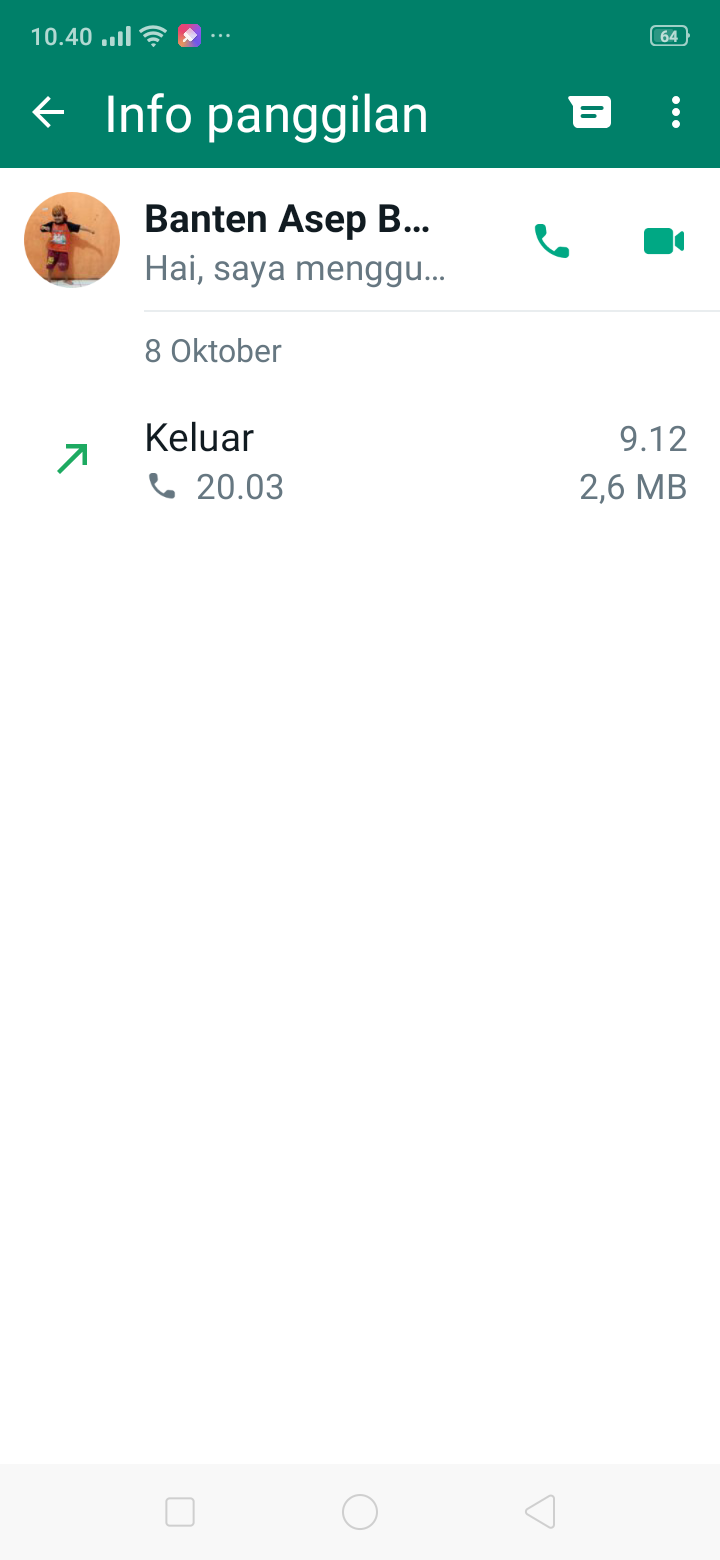Go back from Info panggilan

[48, 113]
